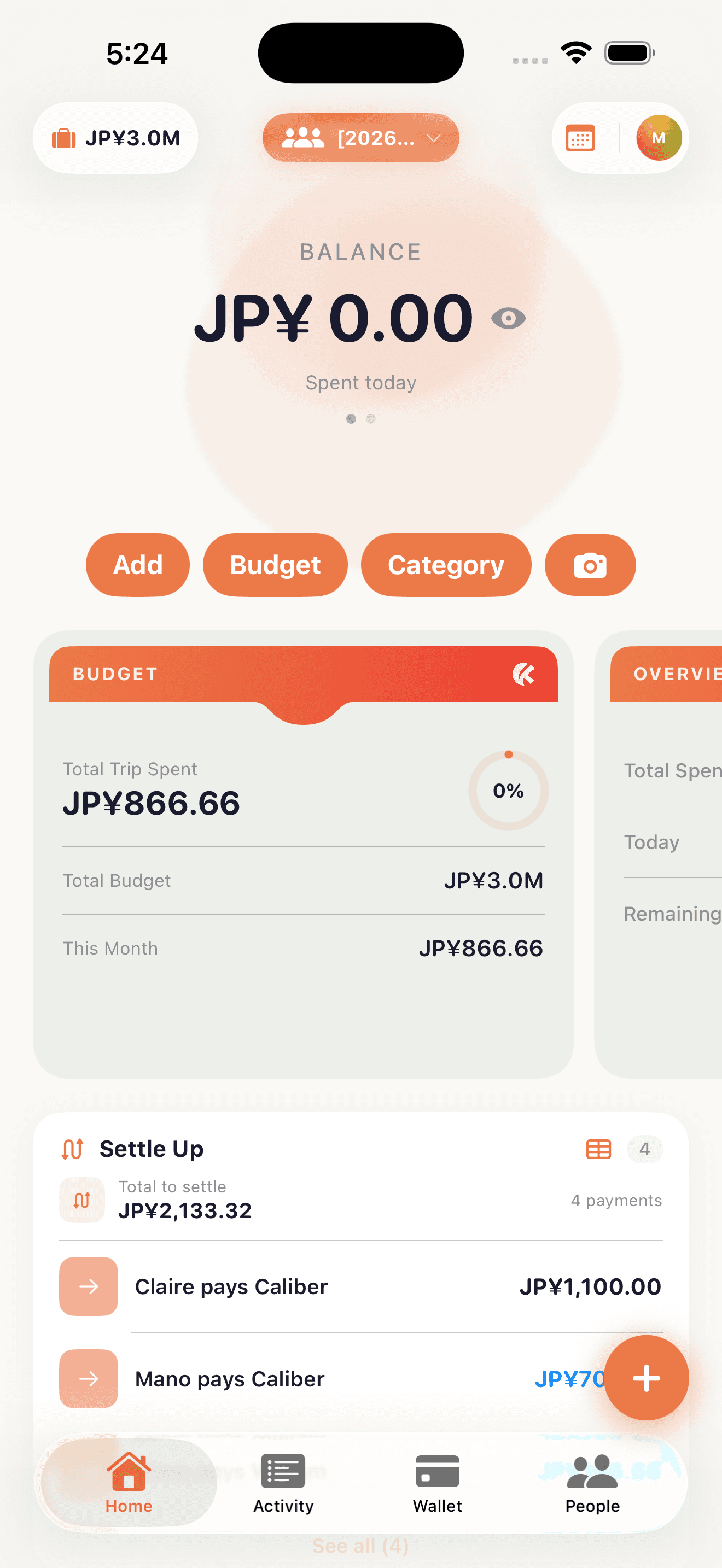Open the Mano pays Caliber settlement
Viewport: 722px width, 1568px height.
point(329,1379)
